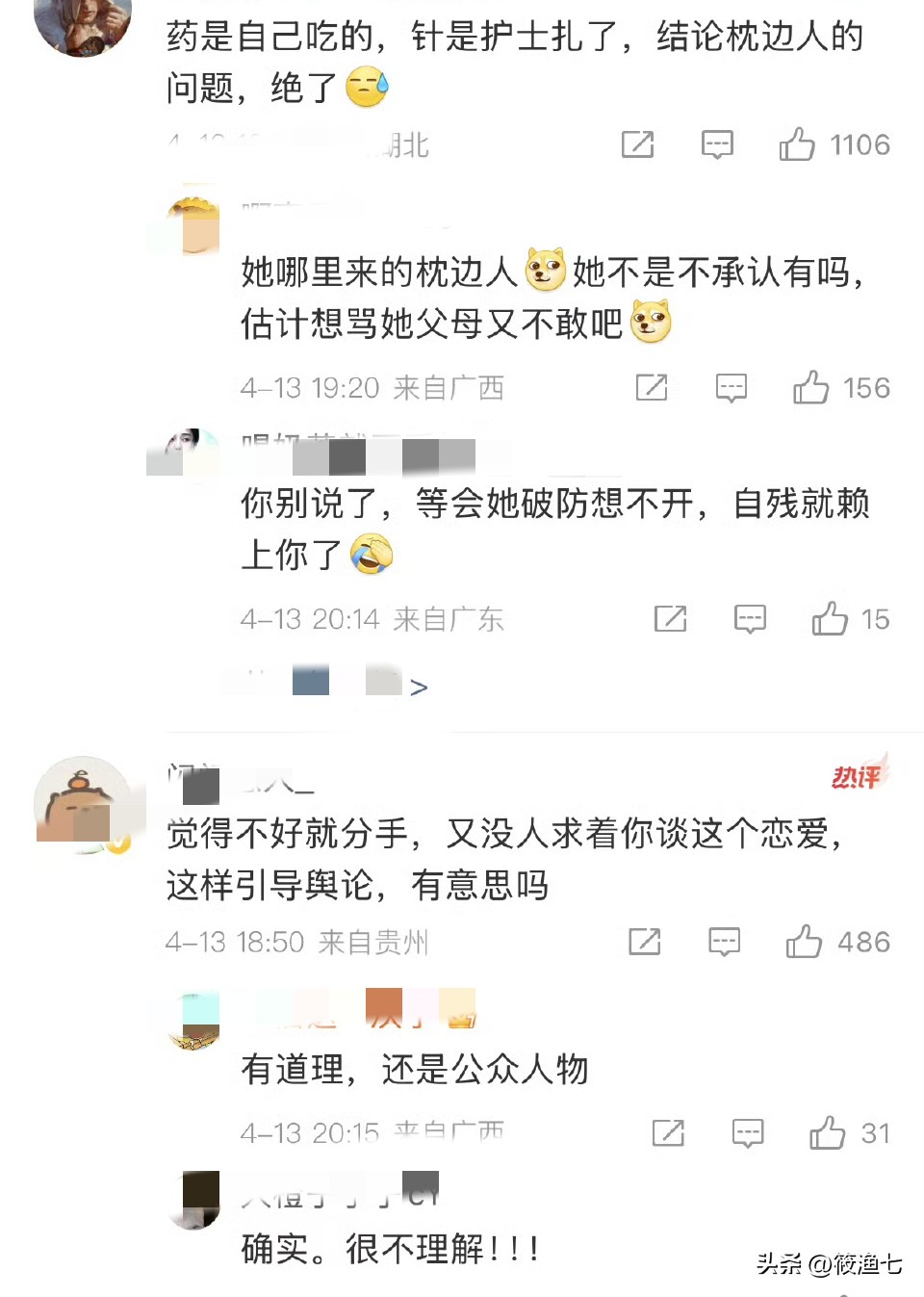Like the reply posted from 广西 at 19:20
The width and height of the screenshot is (924, 1297).
(x=810, y=388)
